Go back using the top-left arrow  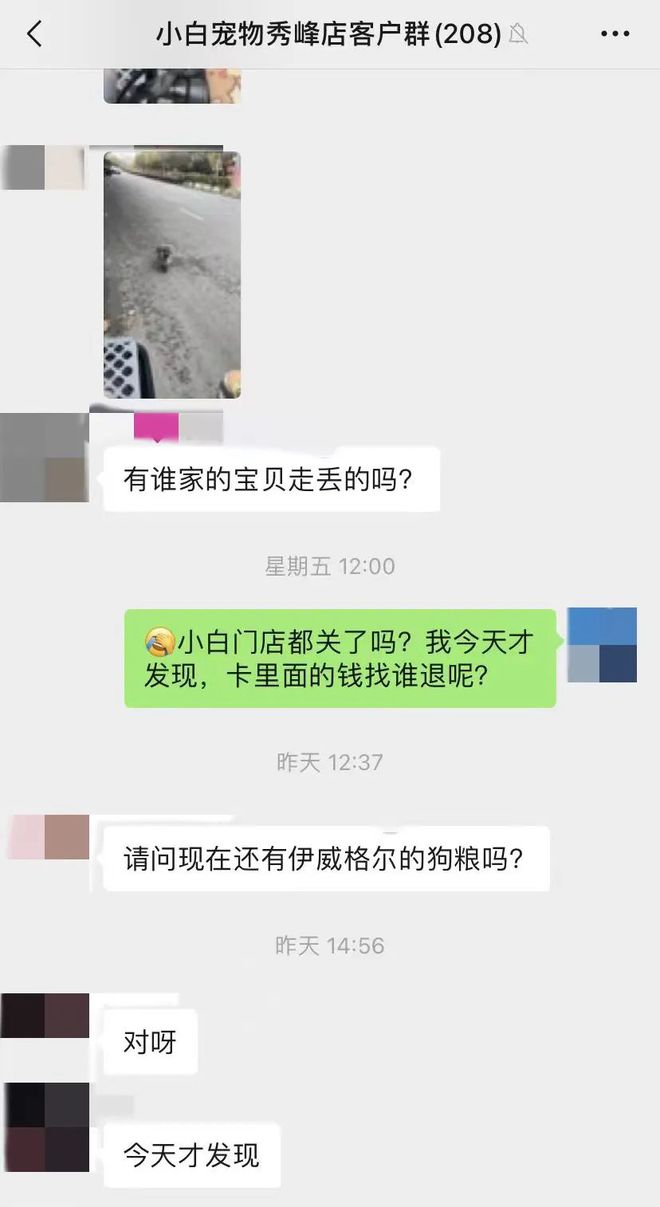click(34, 34)
